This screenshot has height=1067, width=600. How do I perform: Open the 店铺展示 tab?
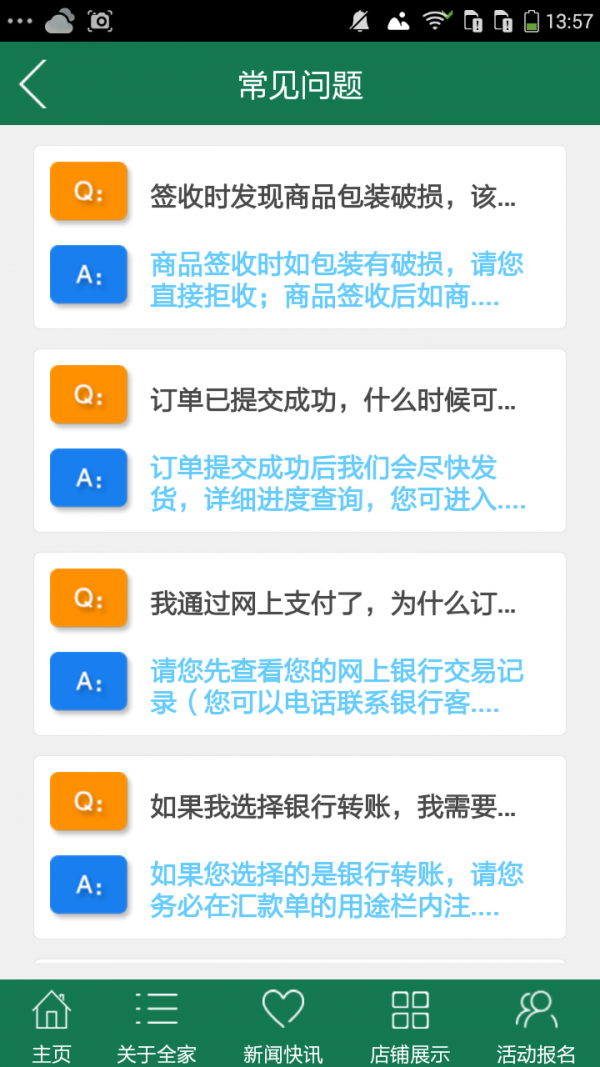pyautogui.click(x=410, y=1025)
